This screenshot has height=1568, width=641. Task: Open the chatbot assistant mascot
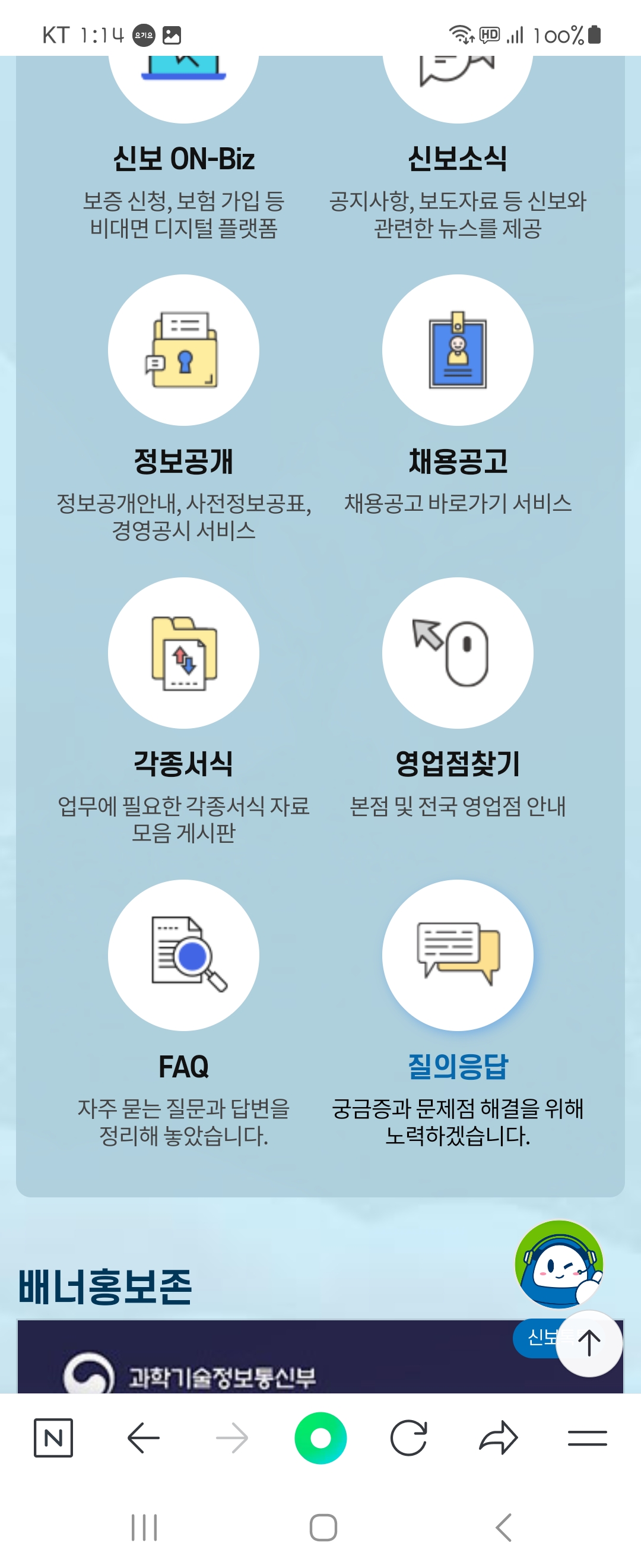tap(558, 1264)
